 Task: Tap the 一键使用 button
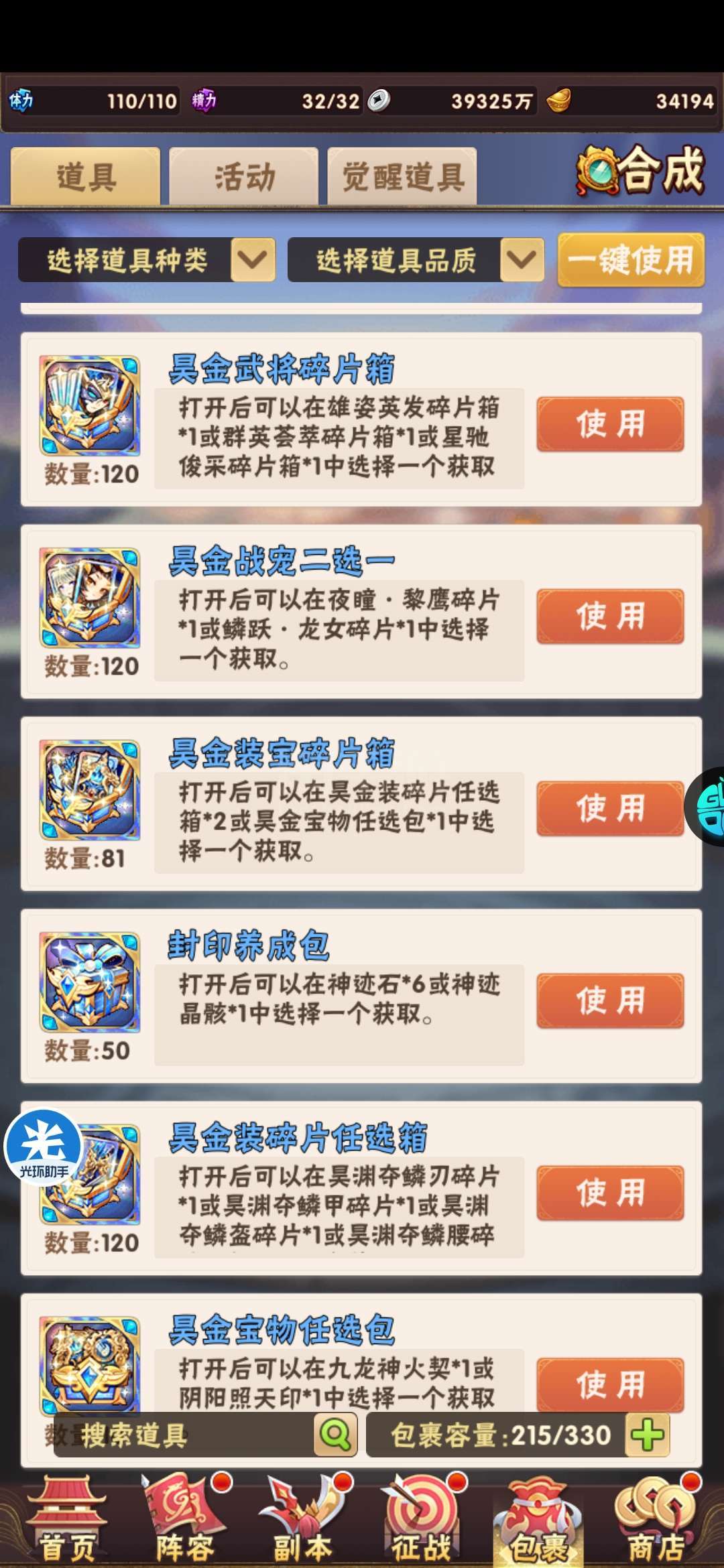coord(631,260)
